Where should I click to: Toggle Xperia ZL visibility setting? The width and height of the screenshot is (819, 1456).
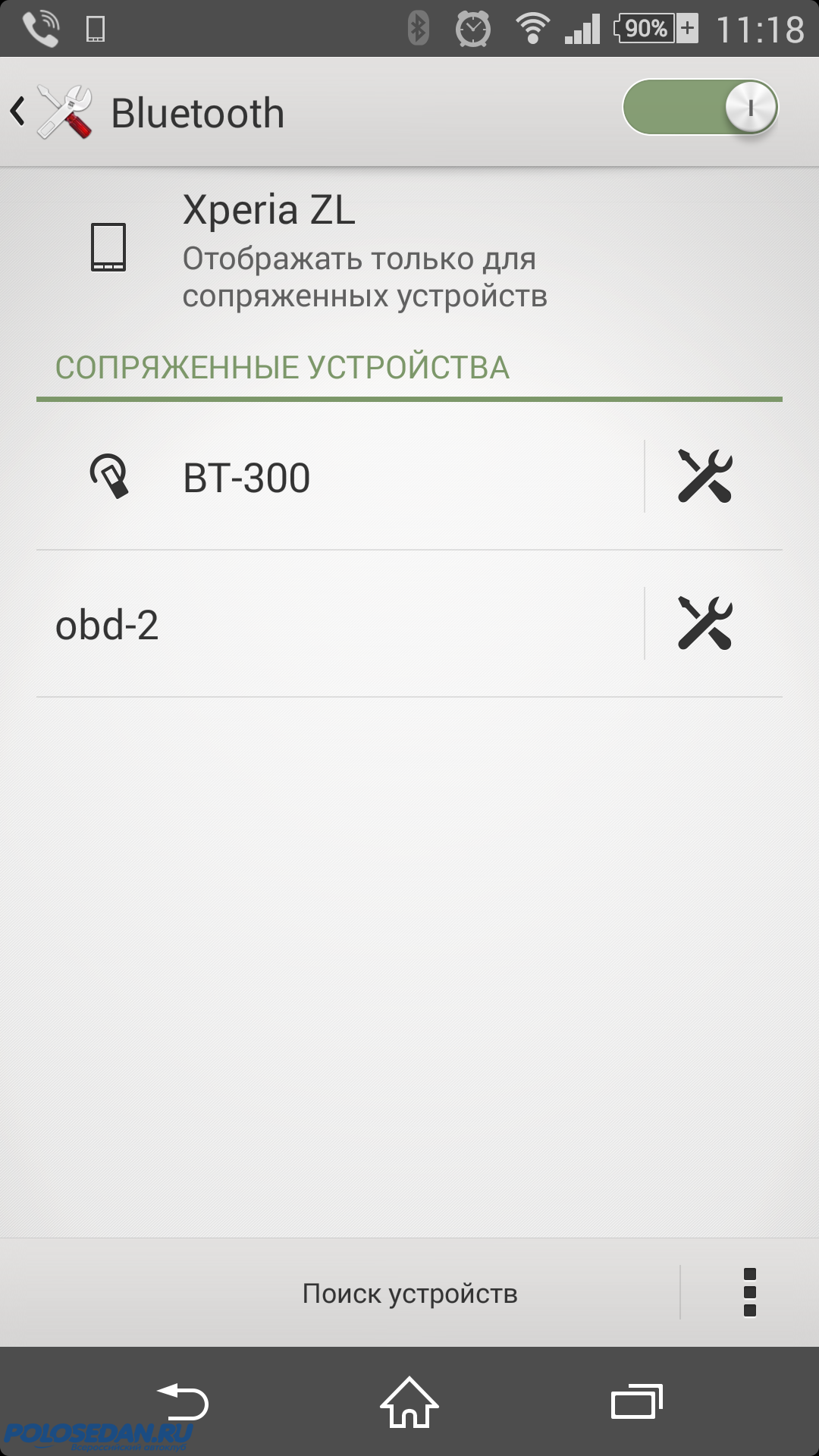pyautogui.click(x=364, y=249)
